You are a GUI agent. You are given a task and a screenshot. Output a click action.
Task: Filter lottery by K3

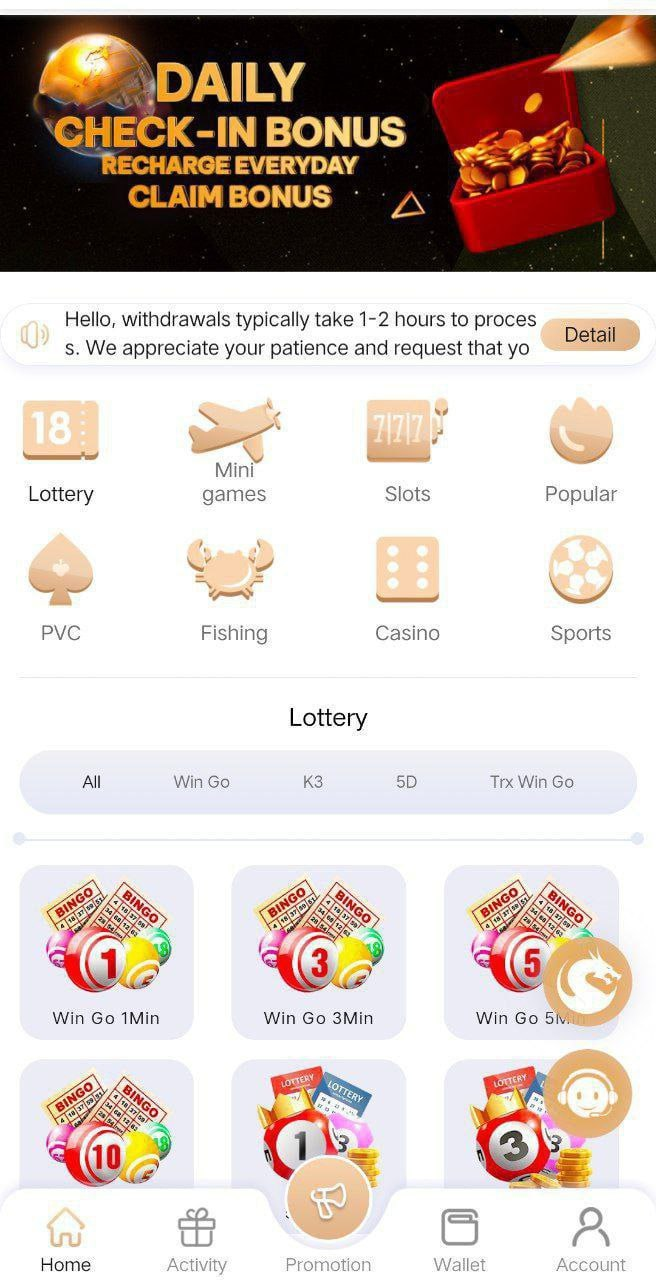(x=313, y=782)
